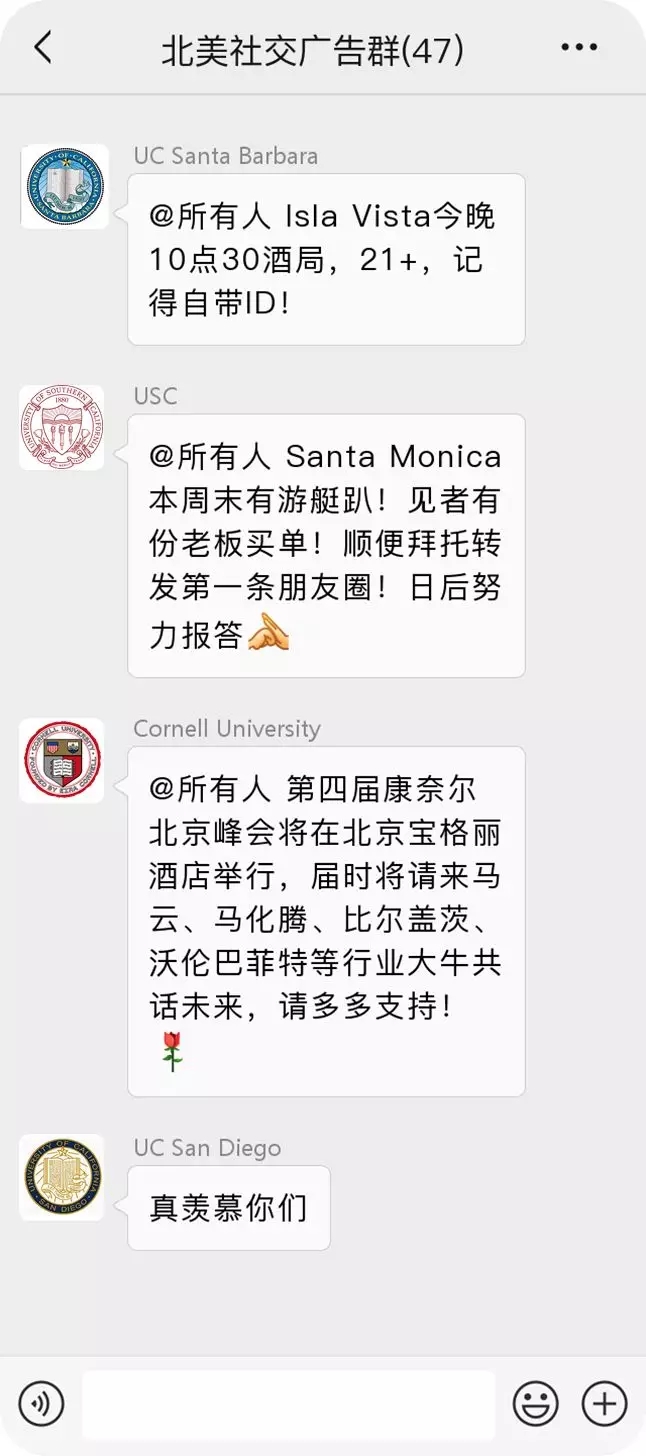Screen dimensions: 646x1456
Task: Open the emoji picker
Action: coord(535,1404)
